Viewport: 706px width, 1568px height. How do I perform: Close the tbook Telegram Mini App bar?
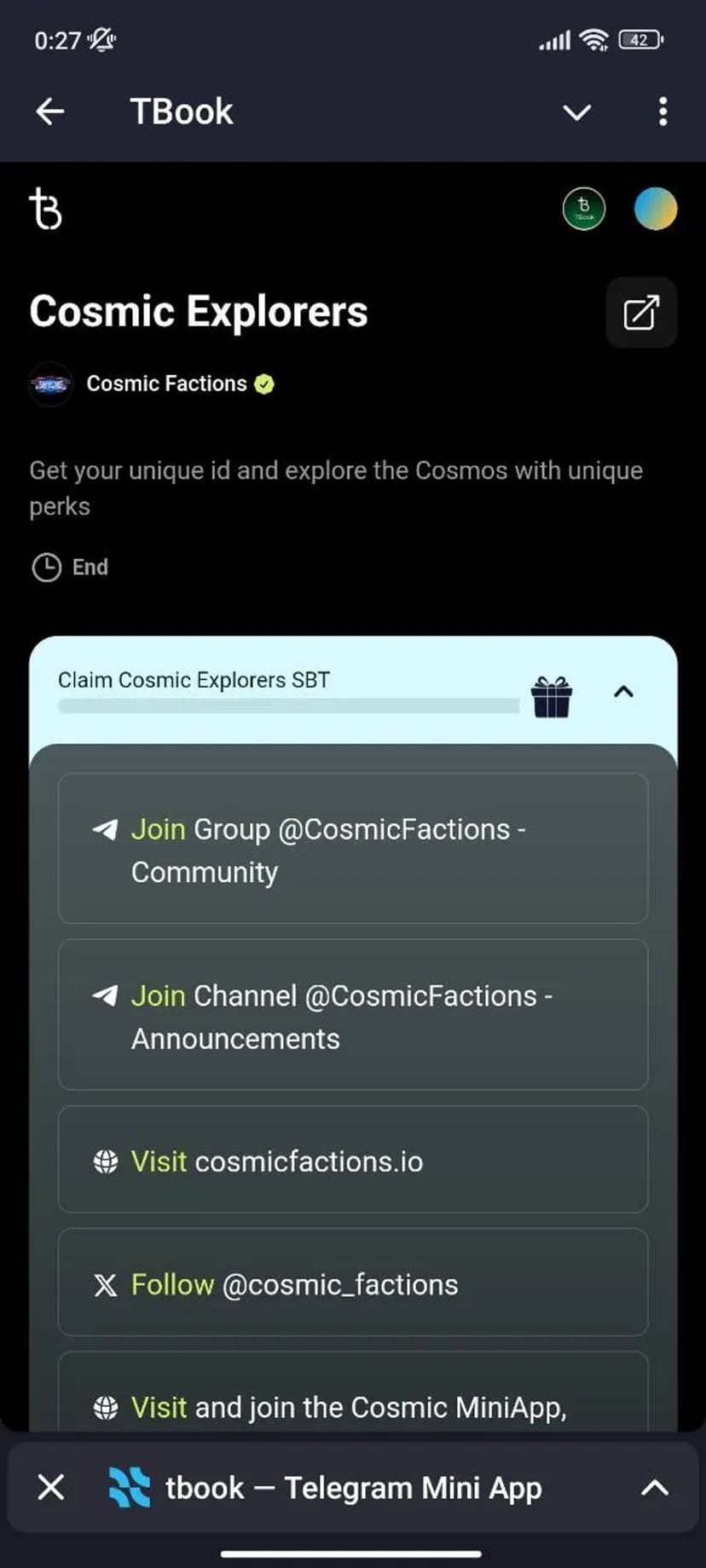[51, 1488]
